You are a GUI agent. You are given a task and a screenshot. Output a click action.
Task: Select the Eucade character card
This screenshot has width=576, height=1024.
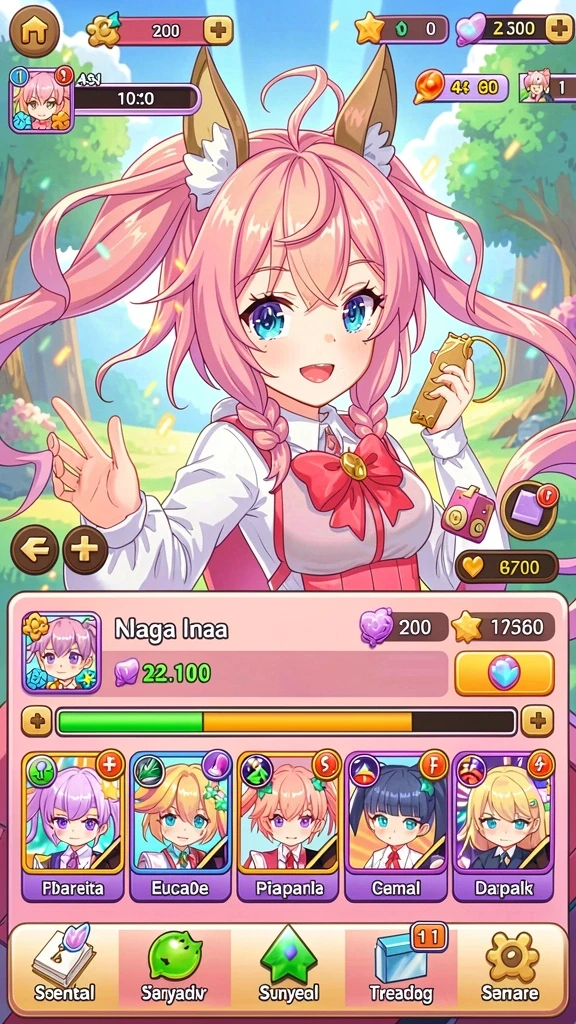pos(180,826)
